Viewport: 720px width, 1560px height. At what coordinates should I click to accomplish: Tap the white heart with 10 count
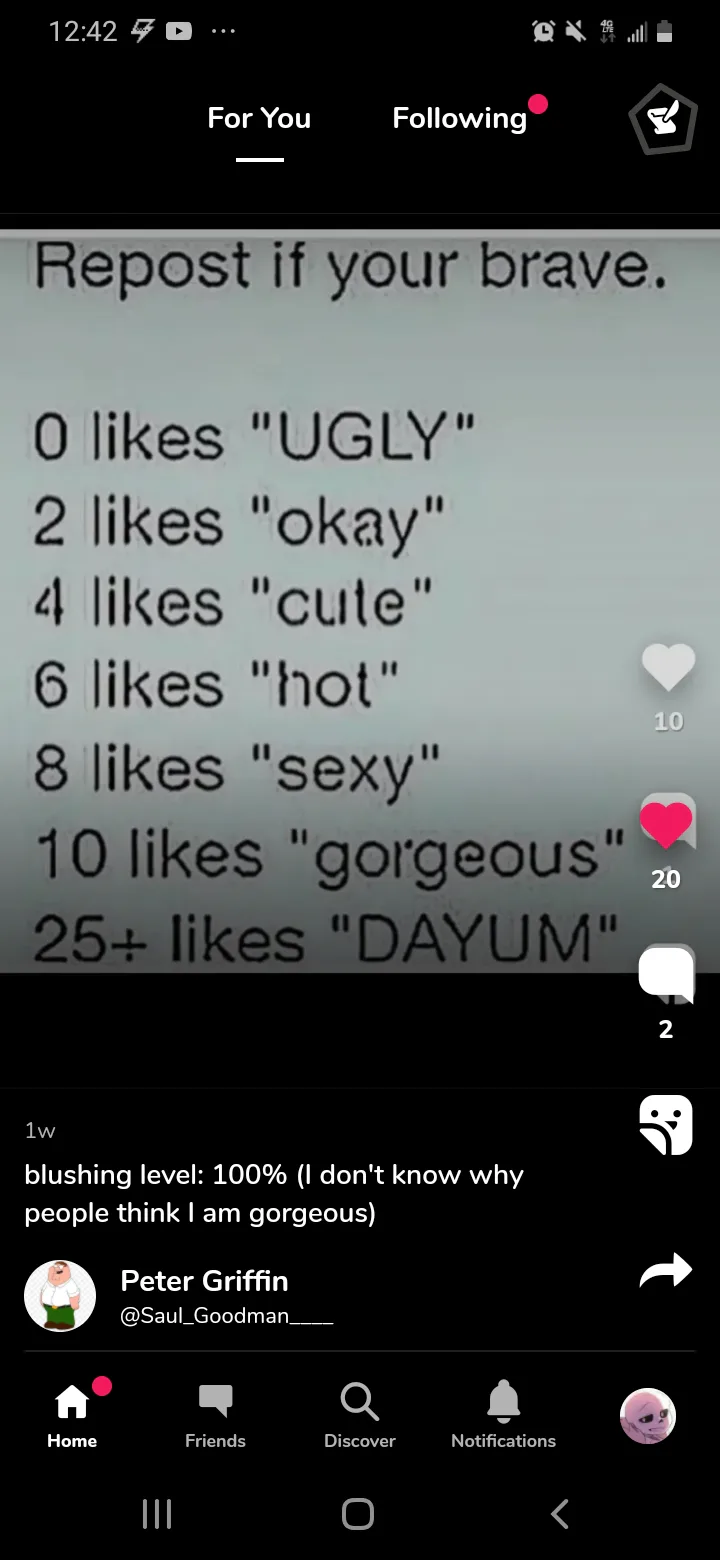(667, 668)
